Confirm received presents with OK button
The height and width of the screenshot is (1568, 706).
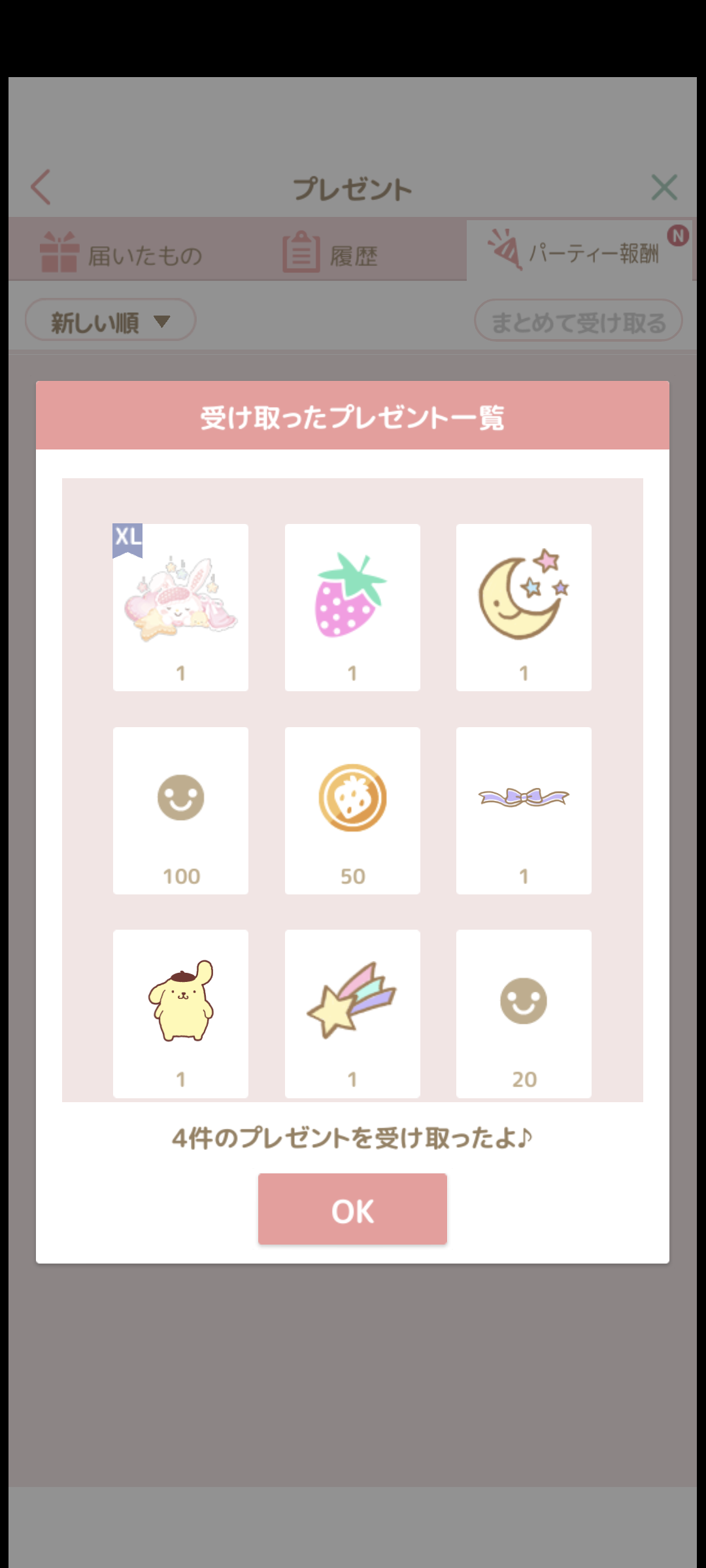pyautogui.click(x=352, y=1209)
